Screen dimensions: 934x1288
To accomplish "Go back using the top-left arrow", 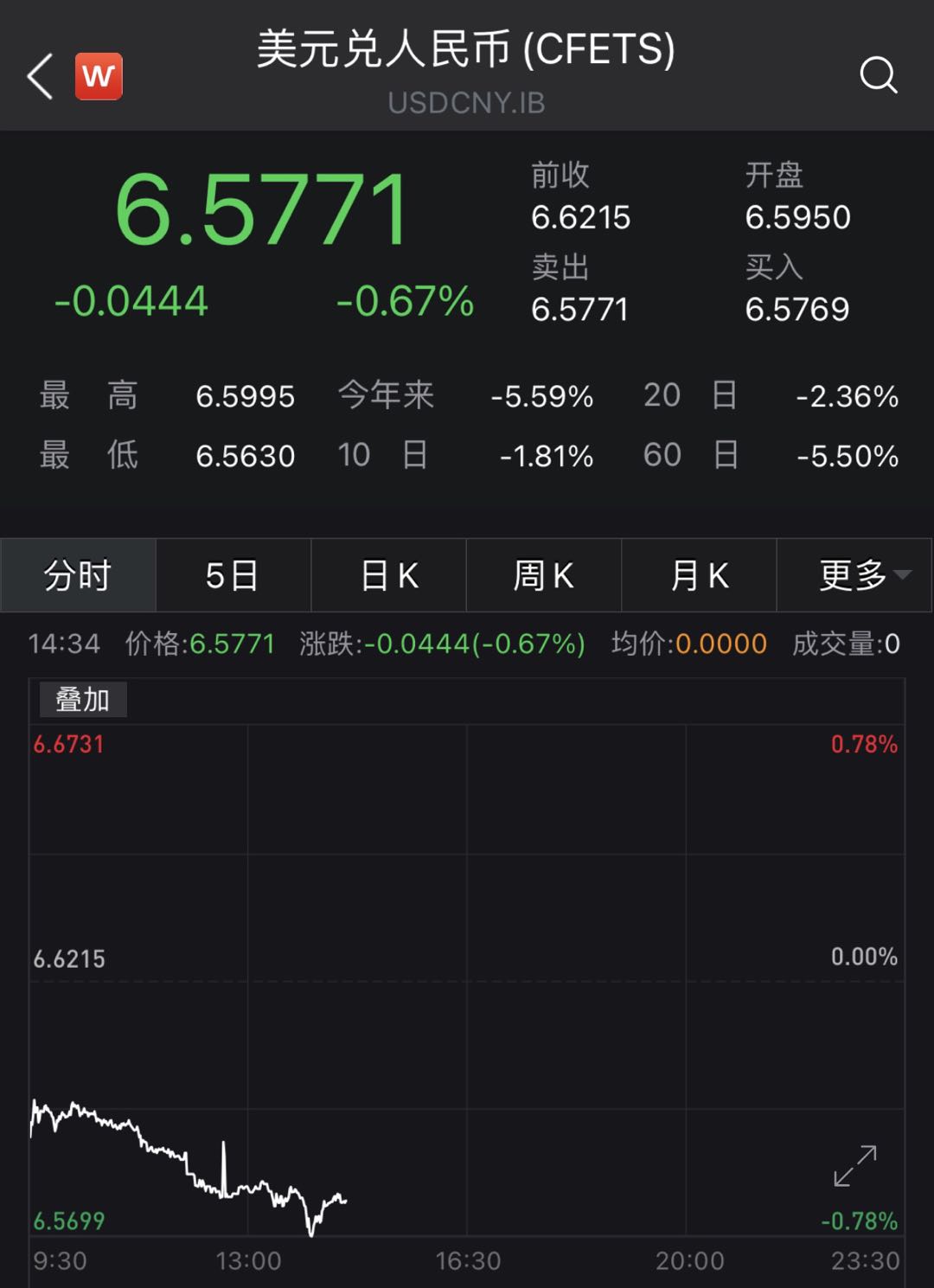I will click(40, 76).
